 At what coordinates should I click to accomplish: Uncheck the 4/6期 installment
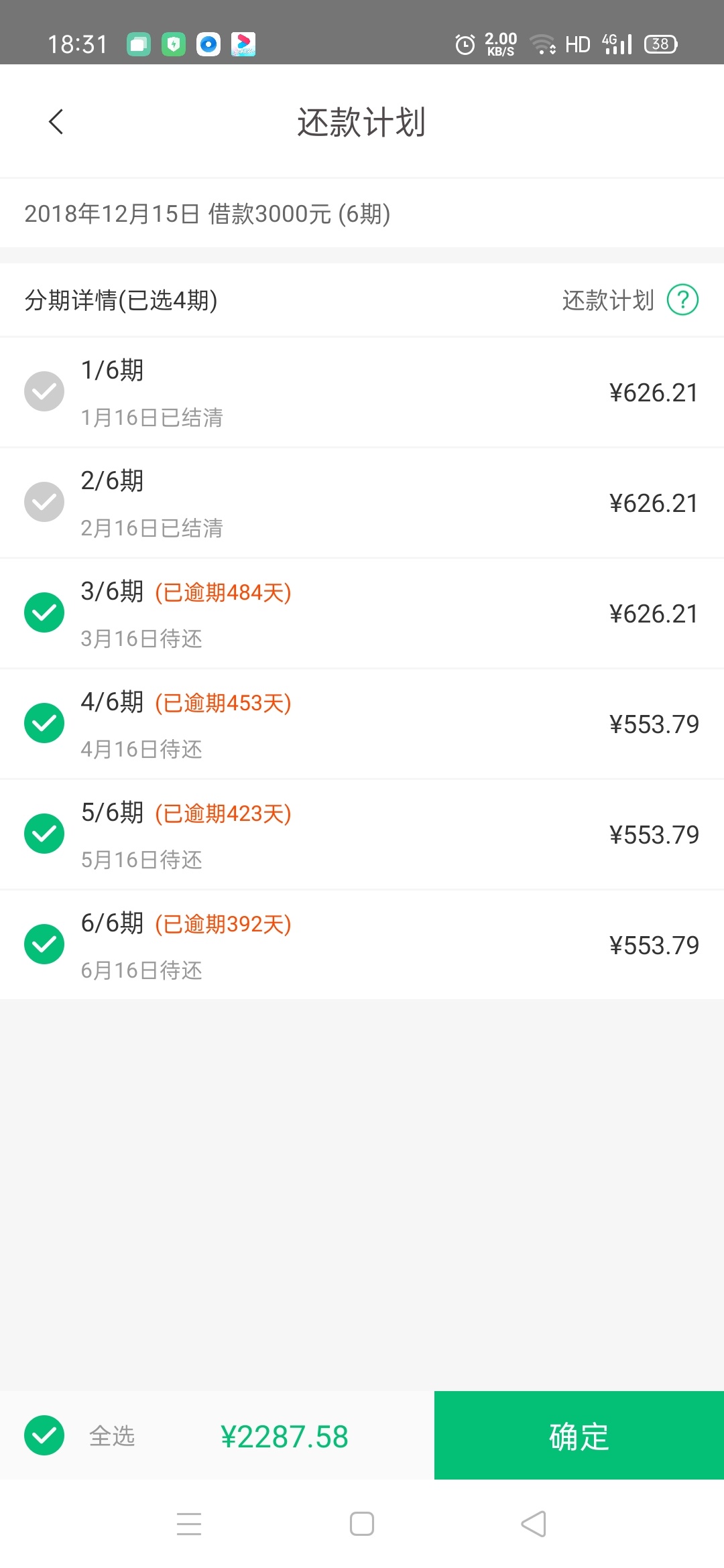pos(44,723)
